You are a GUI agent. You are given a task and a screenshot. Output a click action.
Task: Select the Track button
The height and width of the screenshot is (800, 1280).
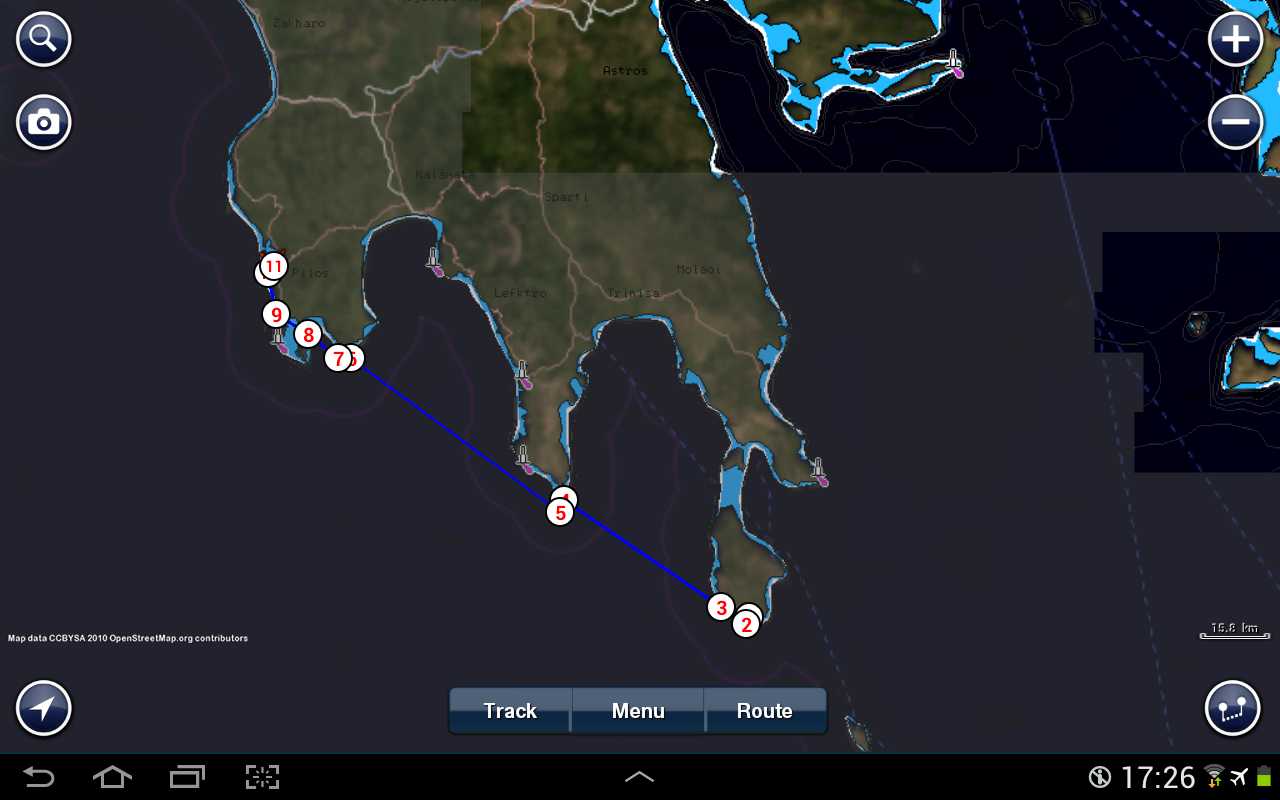510,711
